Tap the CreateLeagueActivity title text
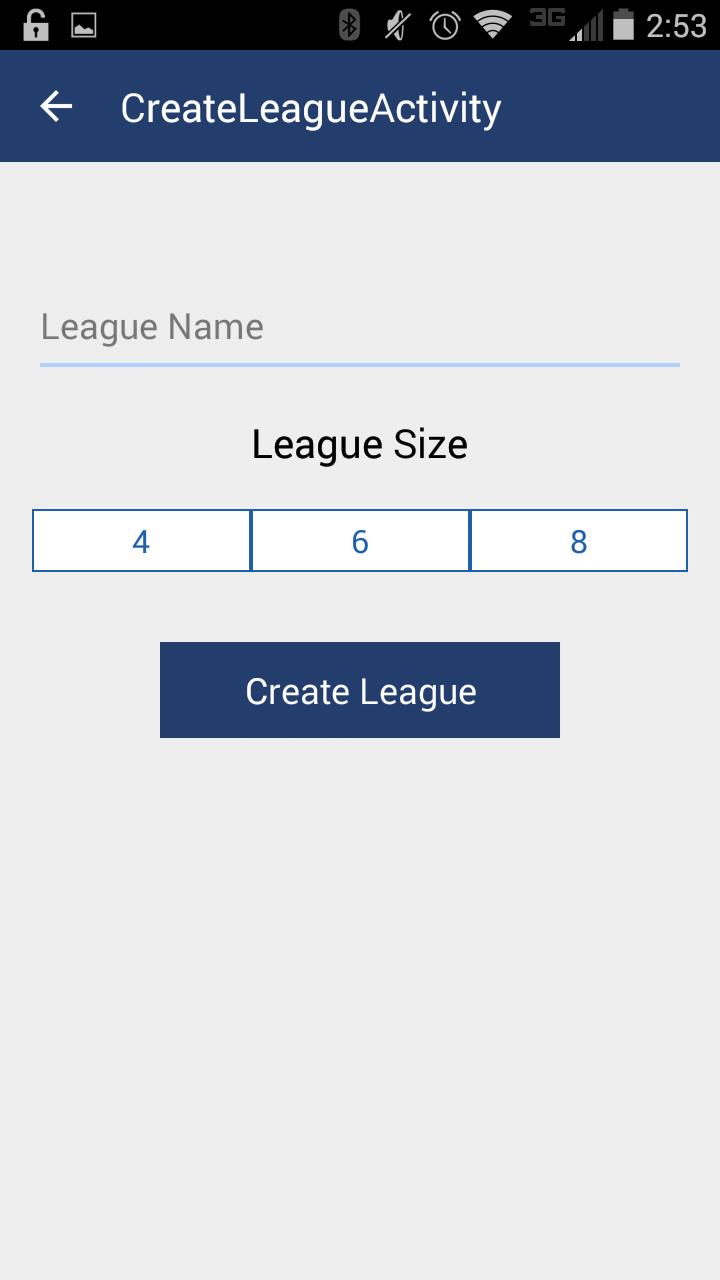Screen dimensions: 720x1280 [310, 107]
